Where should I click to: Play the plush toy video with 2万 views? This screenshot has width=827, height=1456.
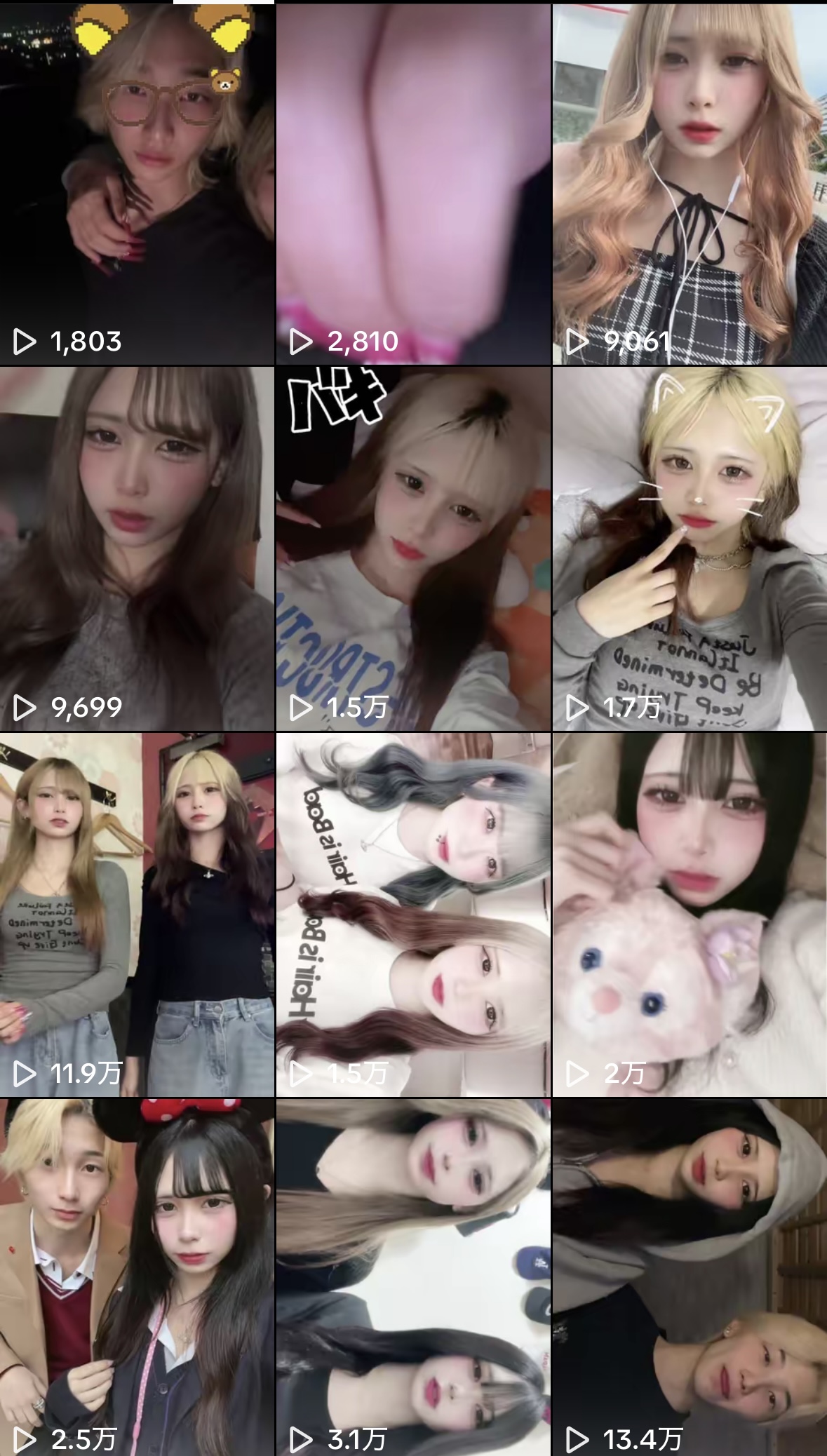(690, 915)
